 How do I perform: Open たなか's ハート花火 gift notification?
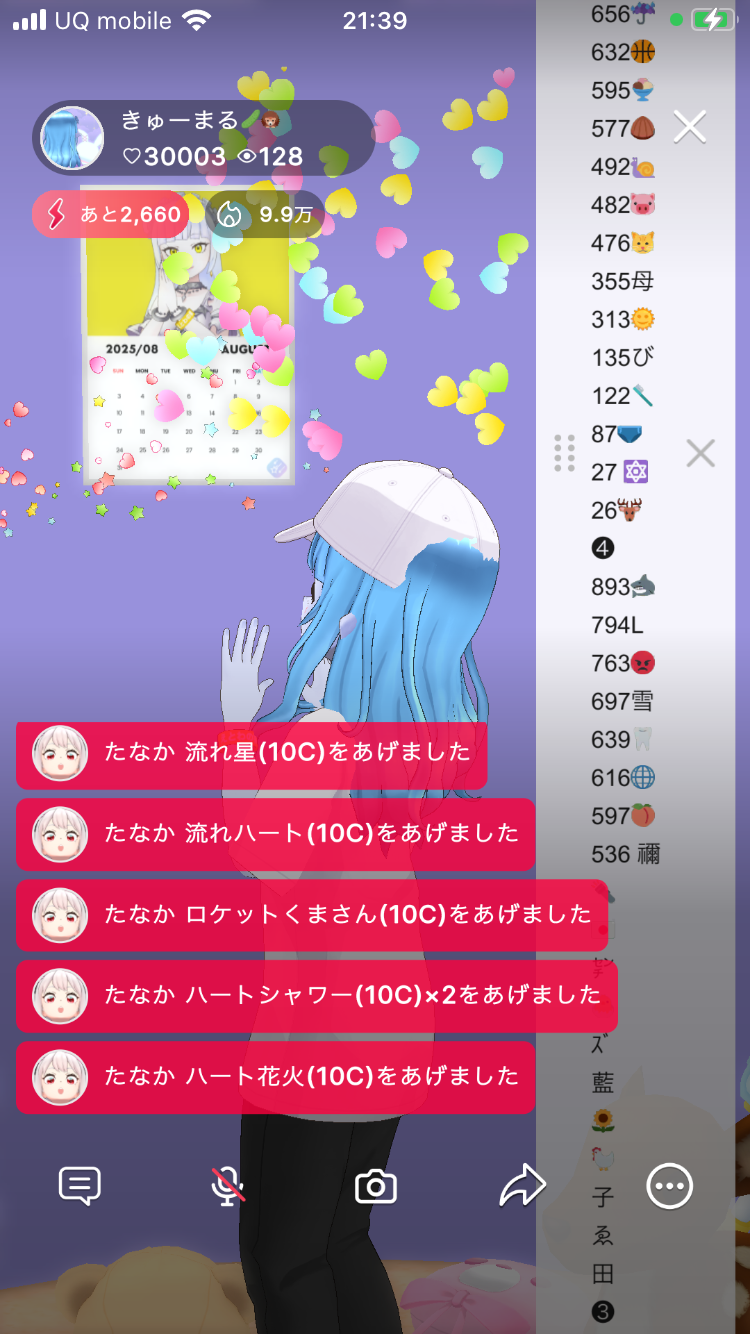[x=275, y=1077]
